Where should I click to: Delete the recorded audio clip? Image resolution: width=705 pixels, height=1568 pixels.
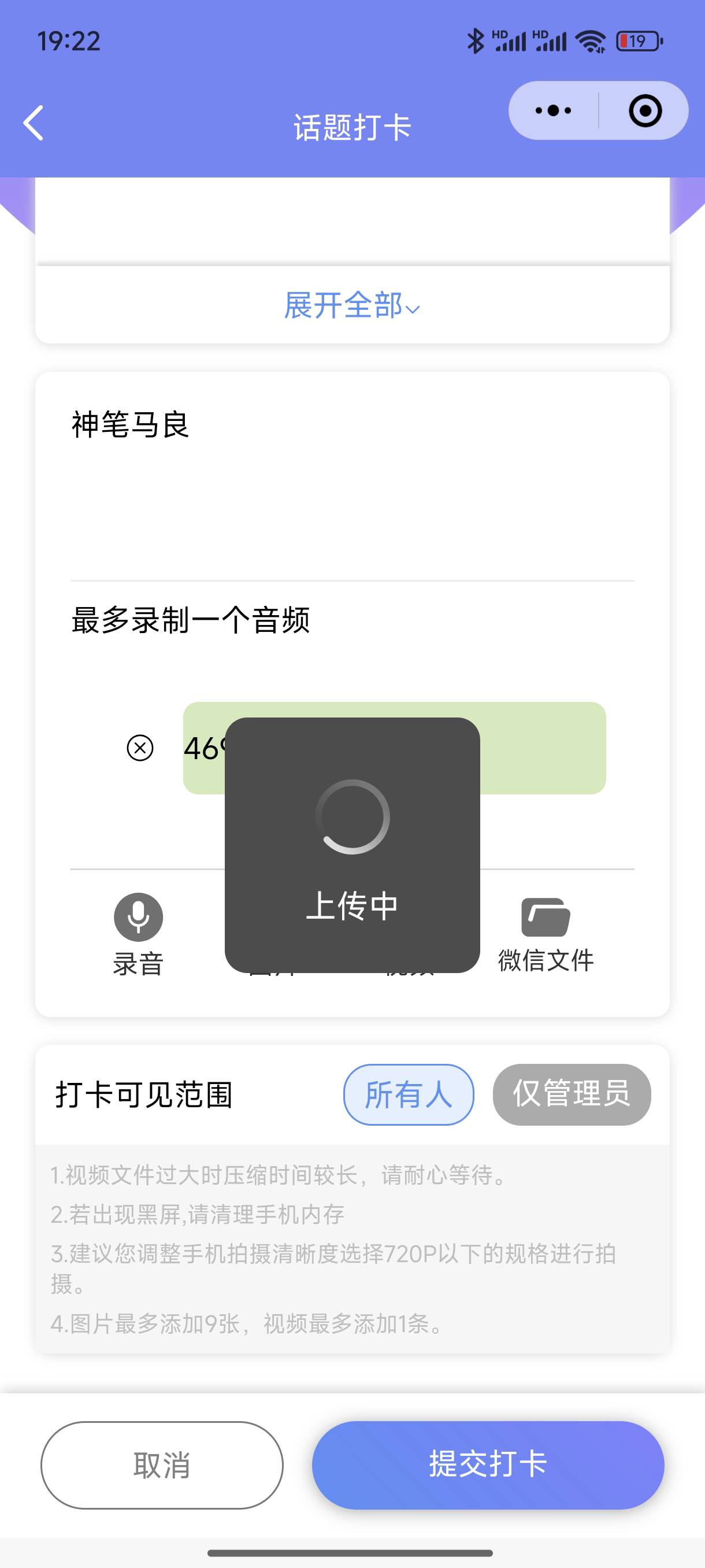click(140, 748)
